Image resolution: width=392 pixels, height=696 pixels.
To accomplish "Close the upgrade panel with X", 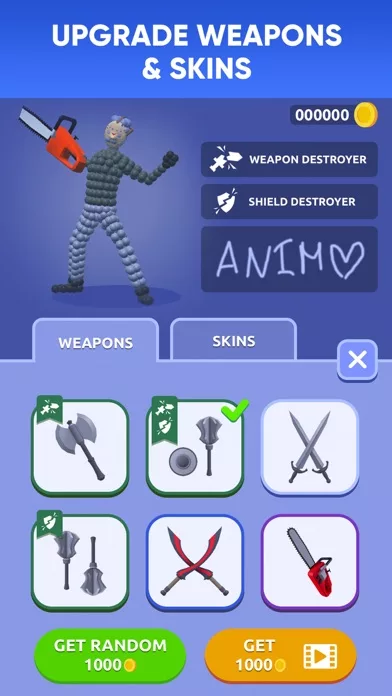I will [357, 360].
